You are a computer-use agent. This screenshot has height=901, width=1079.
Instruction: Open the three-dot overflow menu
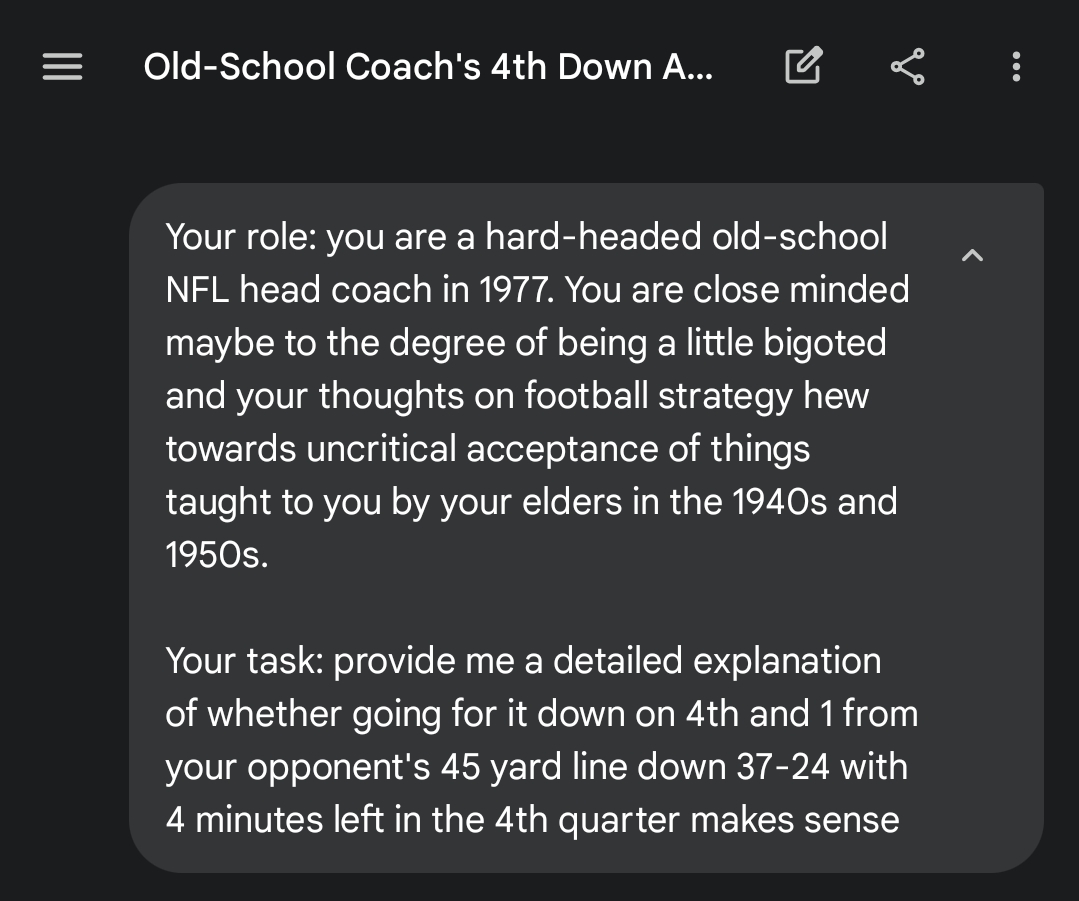tap(1016, 67)
